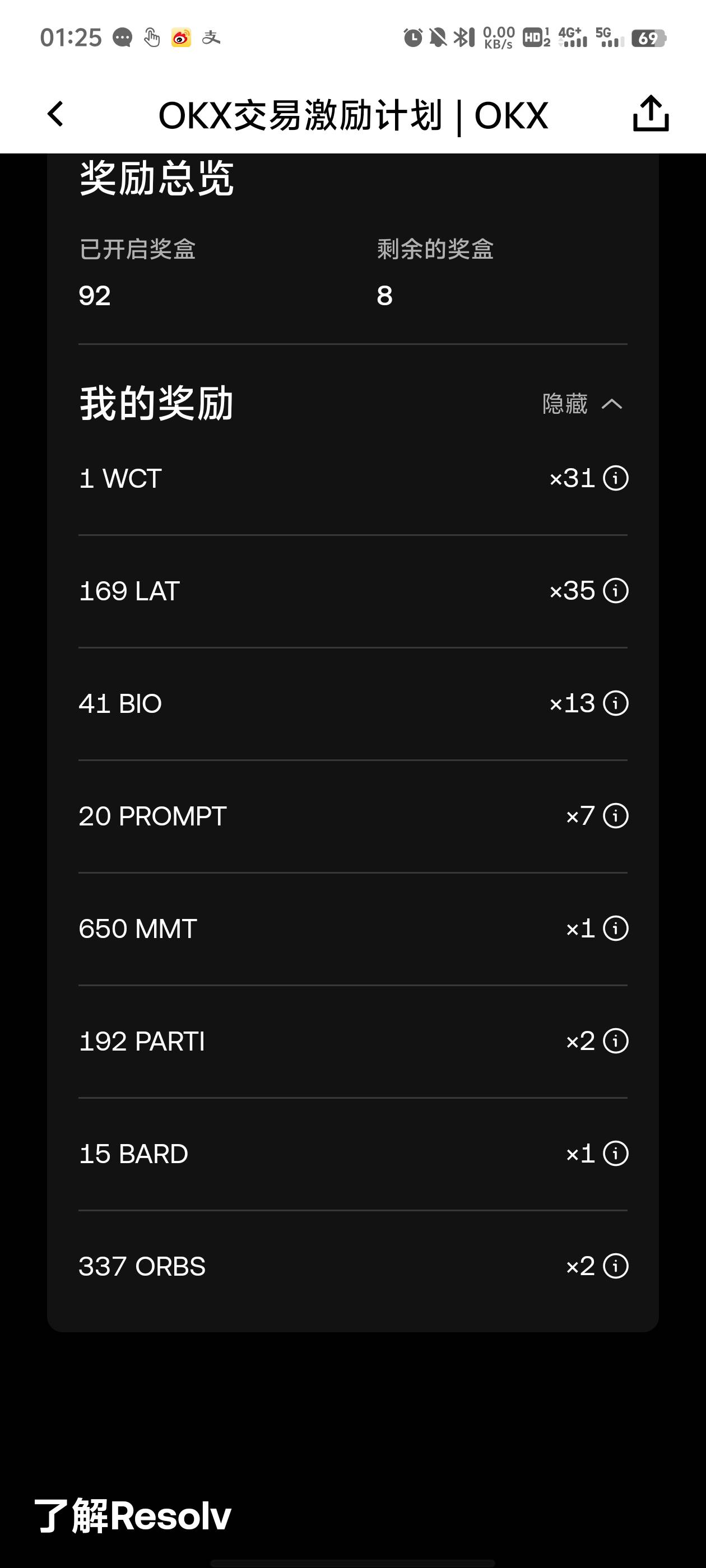View 192 PARTI reward info
This screenshot has width=706, height=1568.
[615, 1042]
